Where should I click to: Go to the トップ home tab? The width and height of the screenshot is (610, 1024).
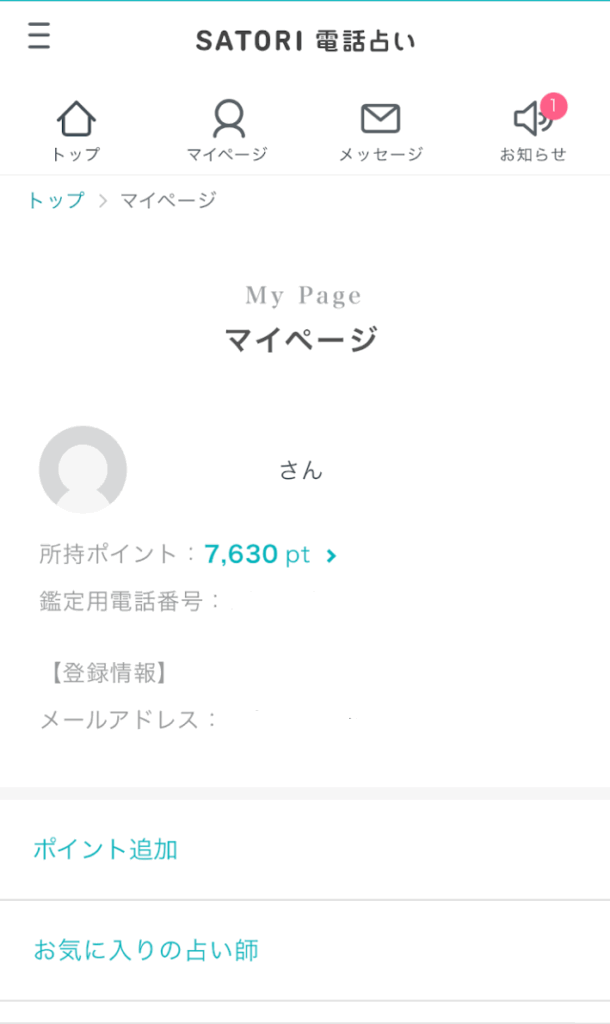click(x=76, y=131)
